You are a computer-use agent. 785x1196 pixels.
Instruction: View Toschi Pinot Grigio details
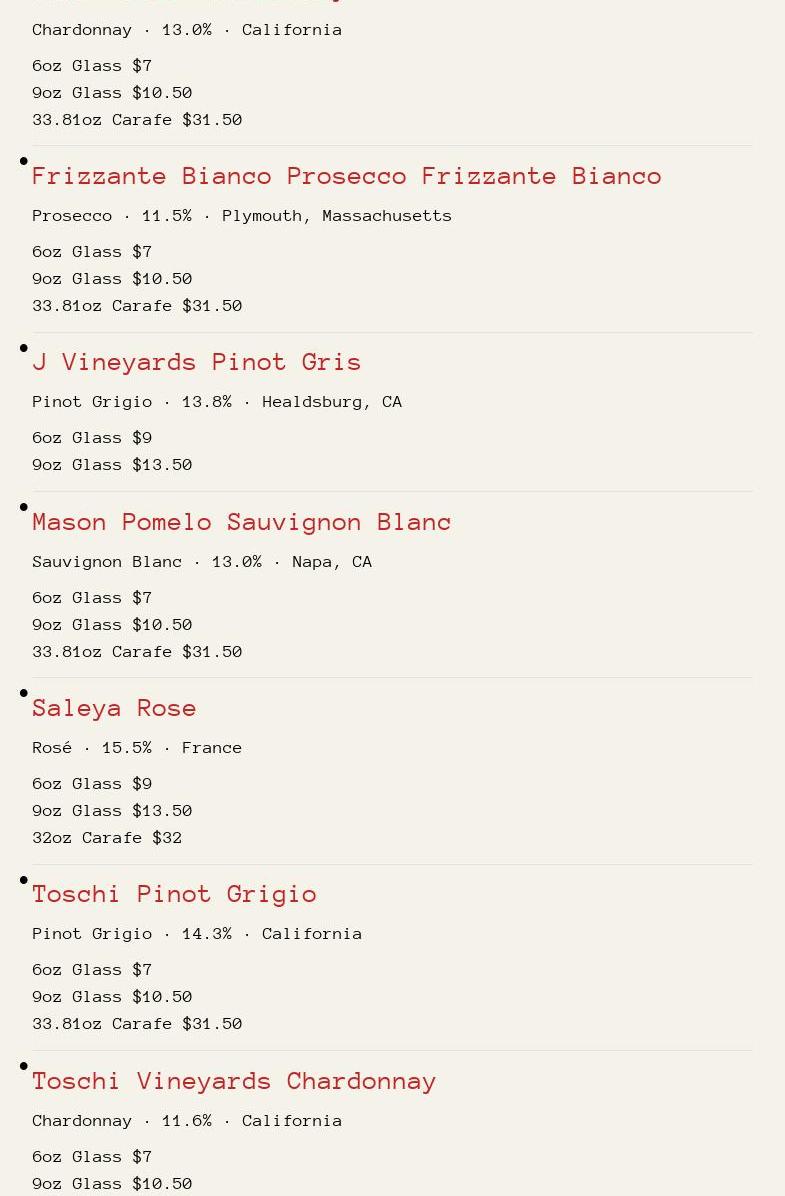pyautogui.click(x=174, y=894)
